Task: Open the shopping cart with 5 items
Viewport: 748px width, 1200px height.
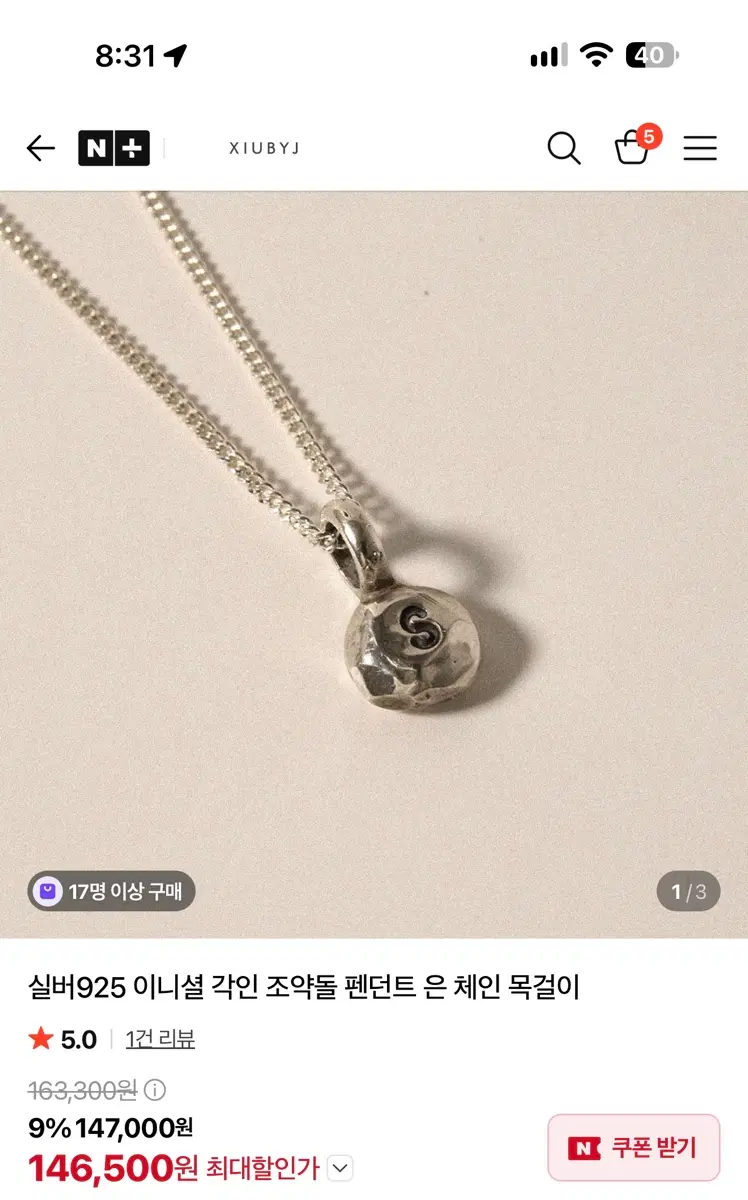Action: 636,146
